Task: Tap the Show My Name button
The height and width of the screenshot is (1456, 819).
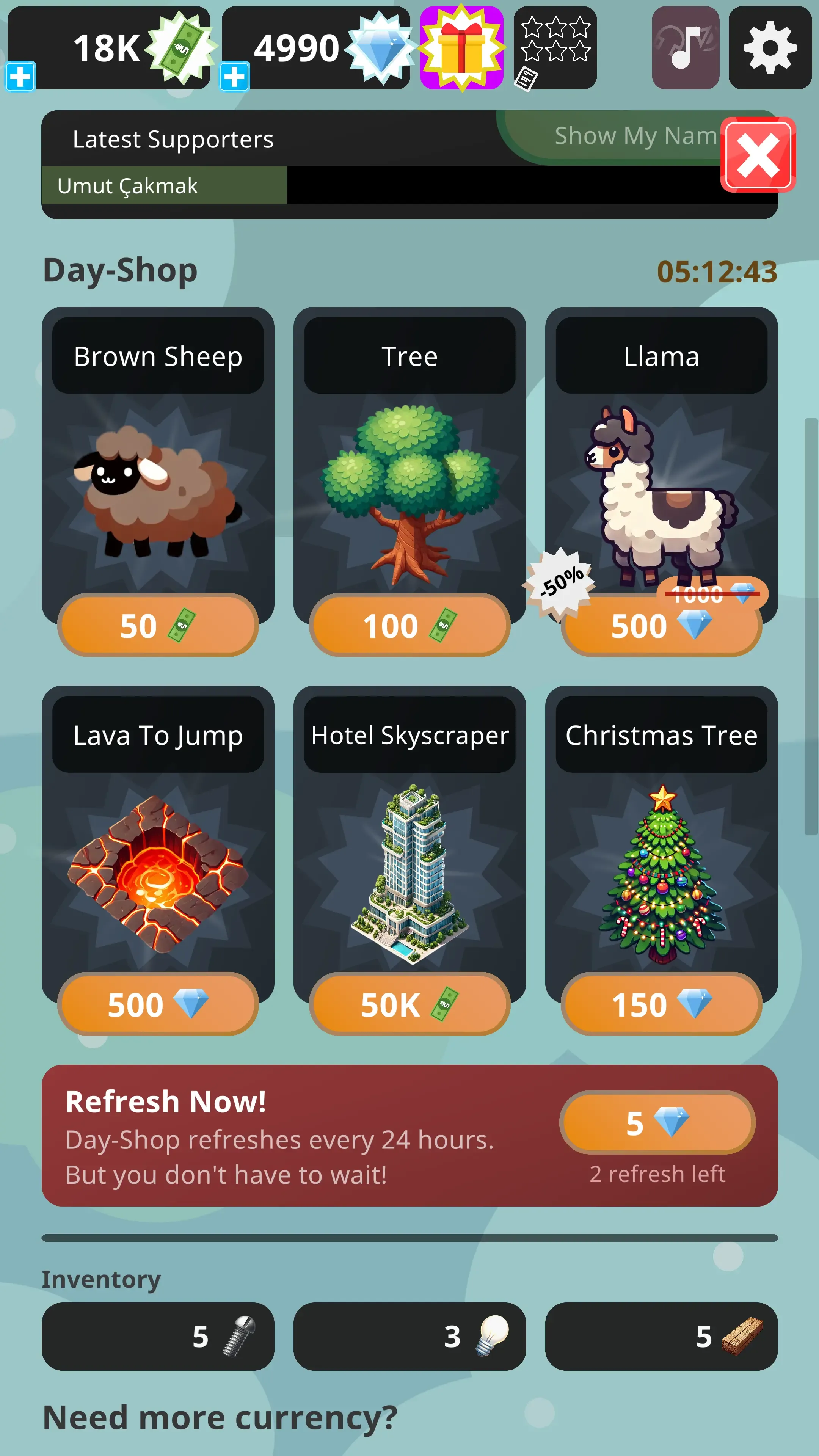Action: (x=628, y=136)
